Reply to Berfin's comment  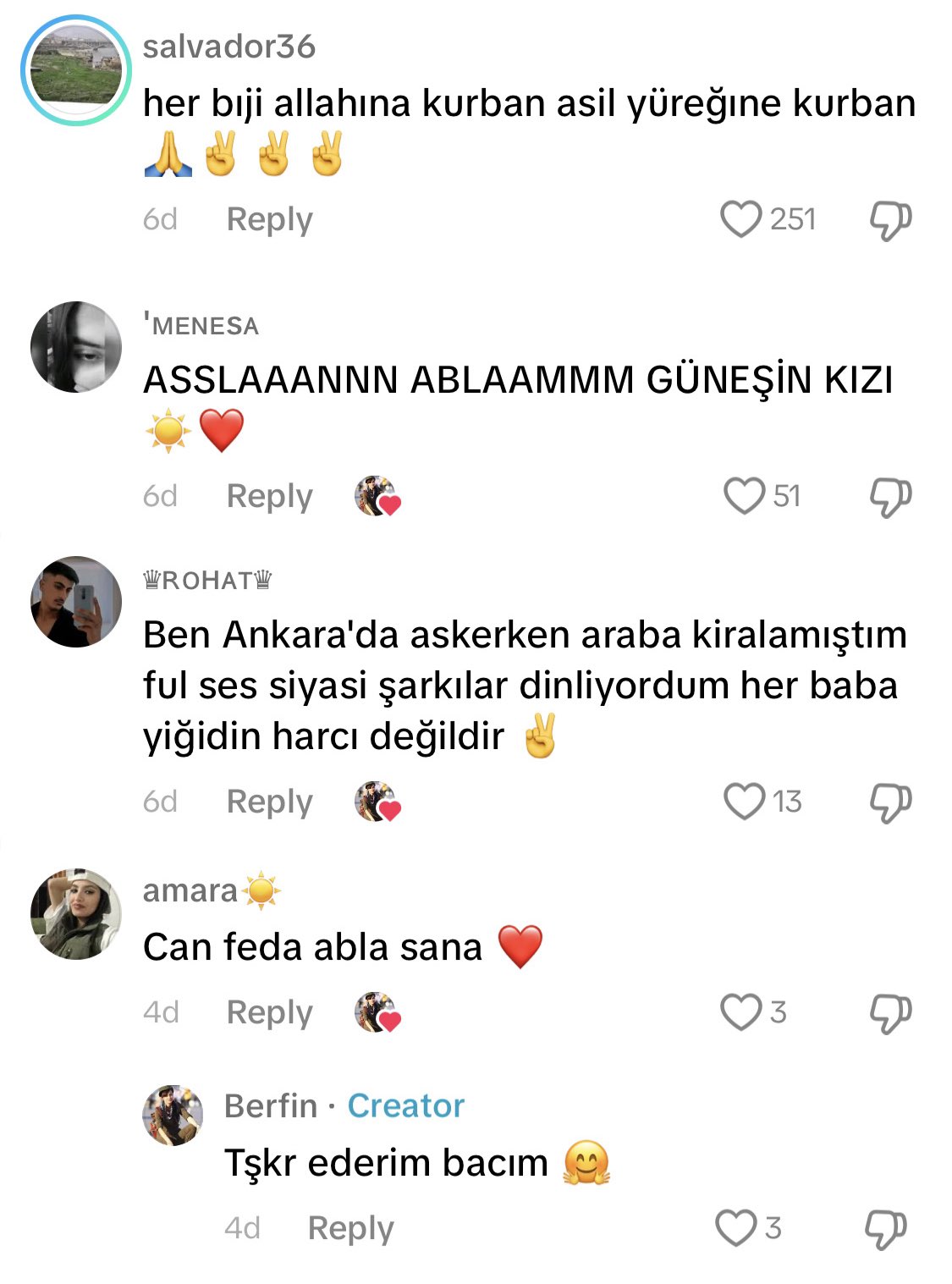pos(350,1228)
